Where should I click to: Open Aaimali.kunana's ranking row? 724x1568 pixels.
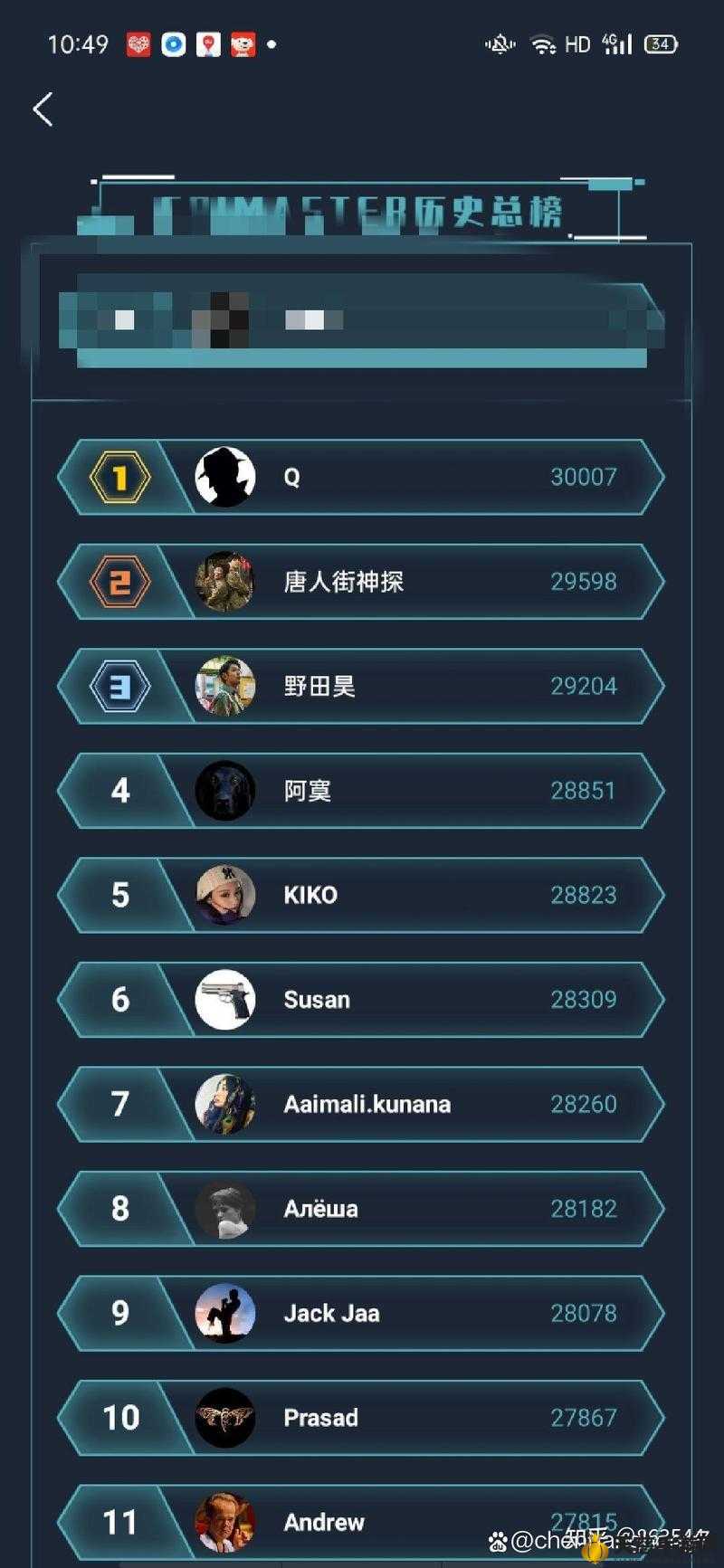[x=361, y=1104]
